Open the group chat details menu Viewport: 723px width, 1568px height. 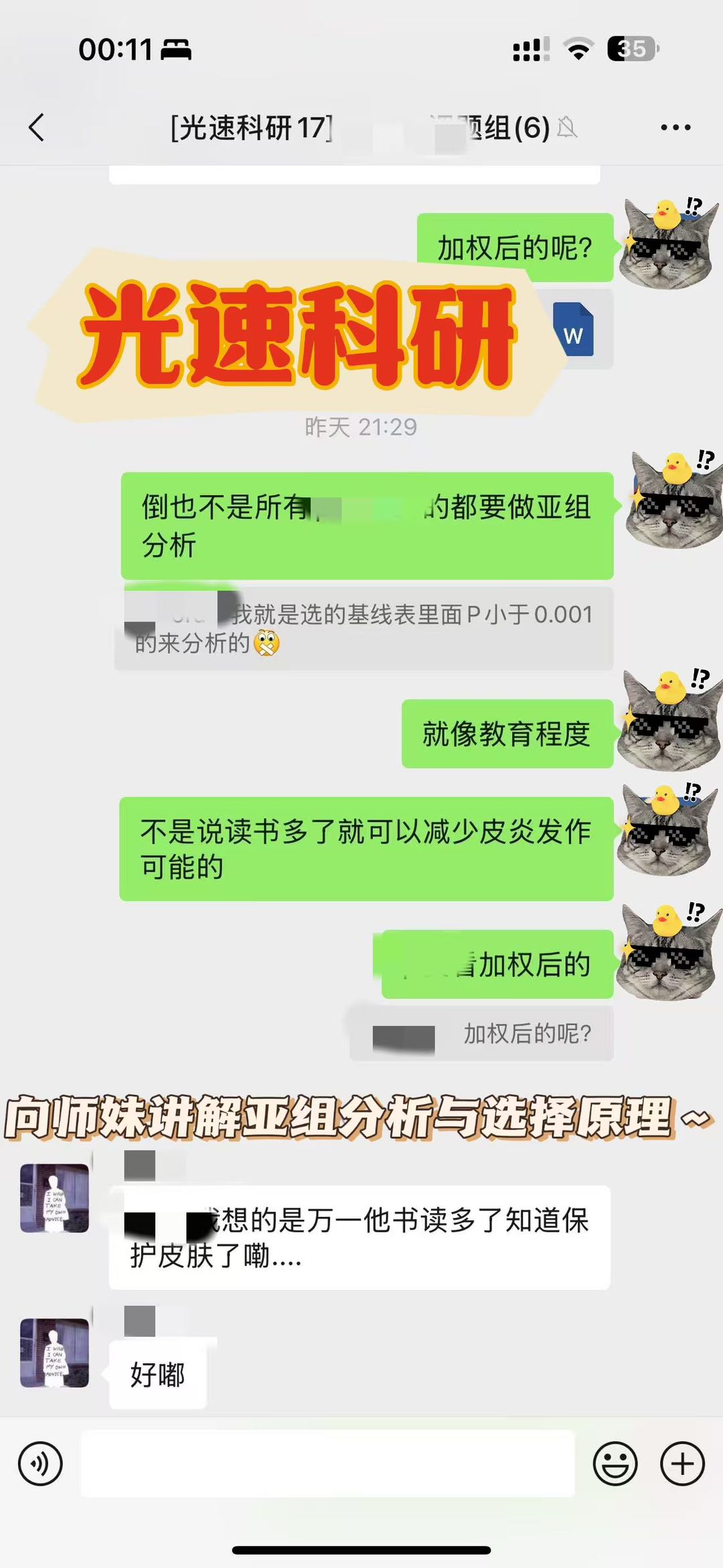(x=675, y=127)
